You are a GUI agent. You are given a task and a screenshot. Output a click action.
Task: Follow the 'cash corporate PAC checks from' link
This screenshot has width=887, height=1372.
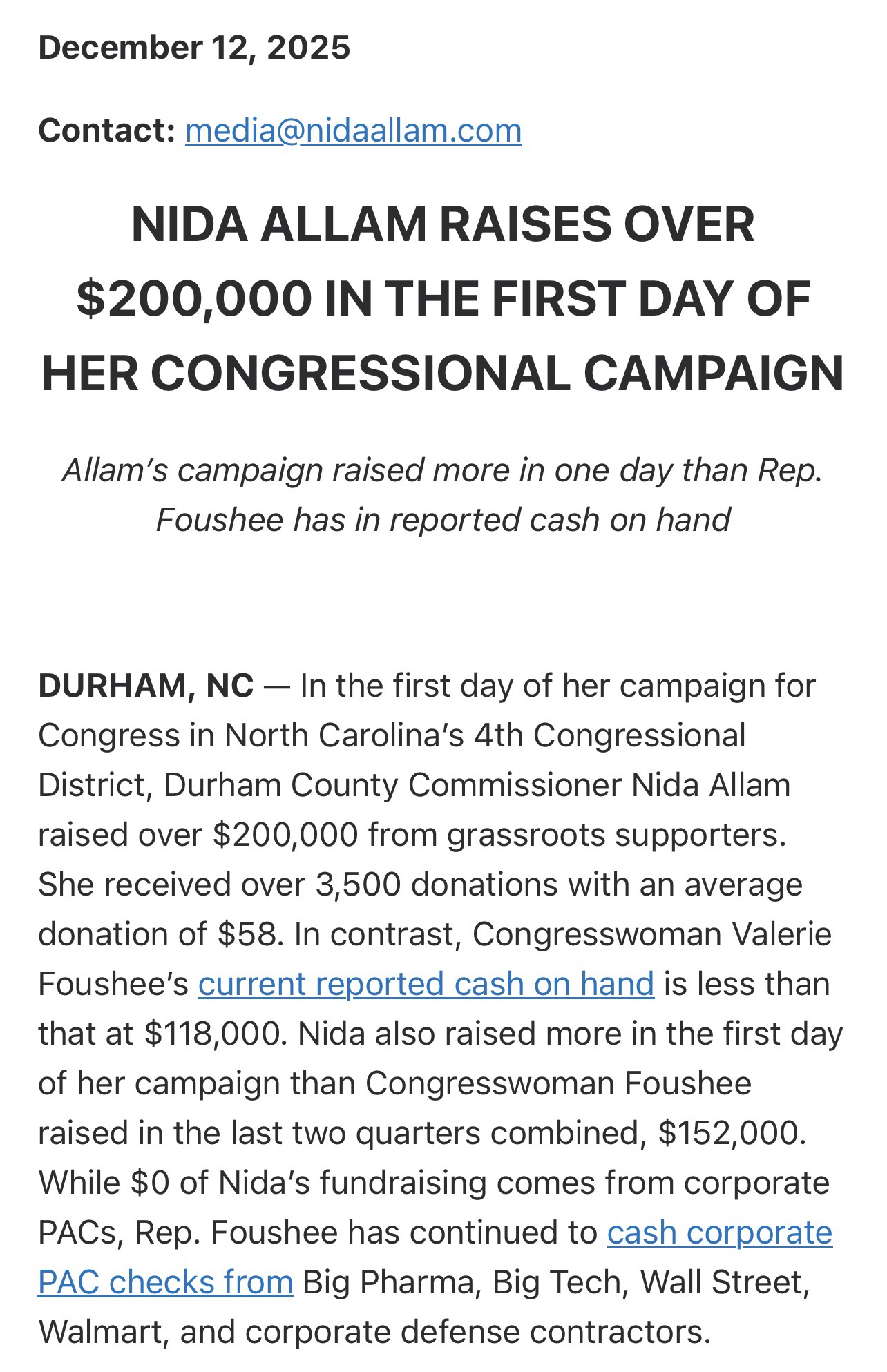[719, 1232]
